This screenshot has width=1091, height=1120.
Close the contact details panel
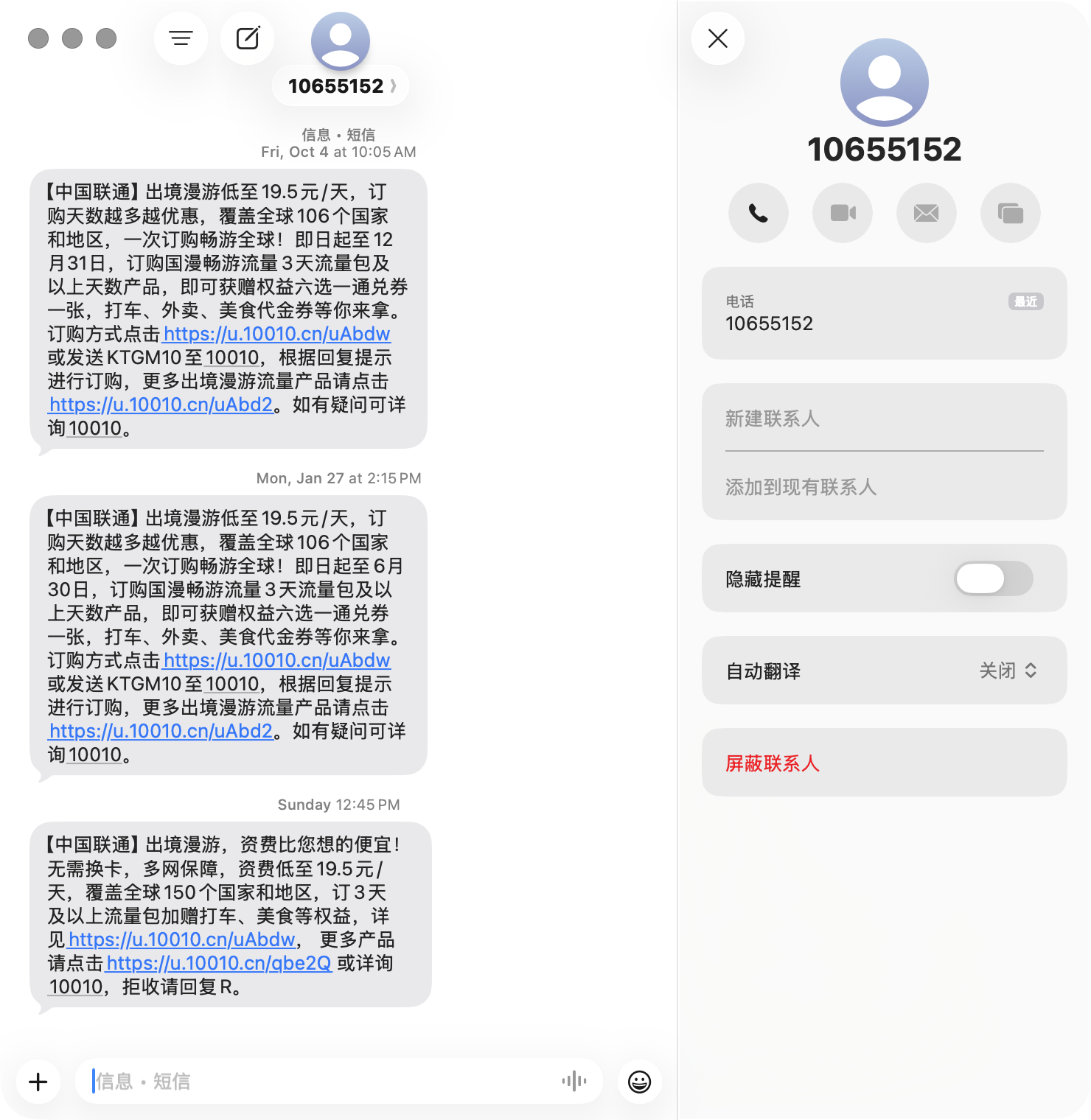[x=717, y=38]
